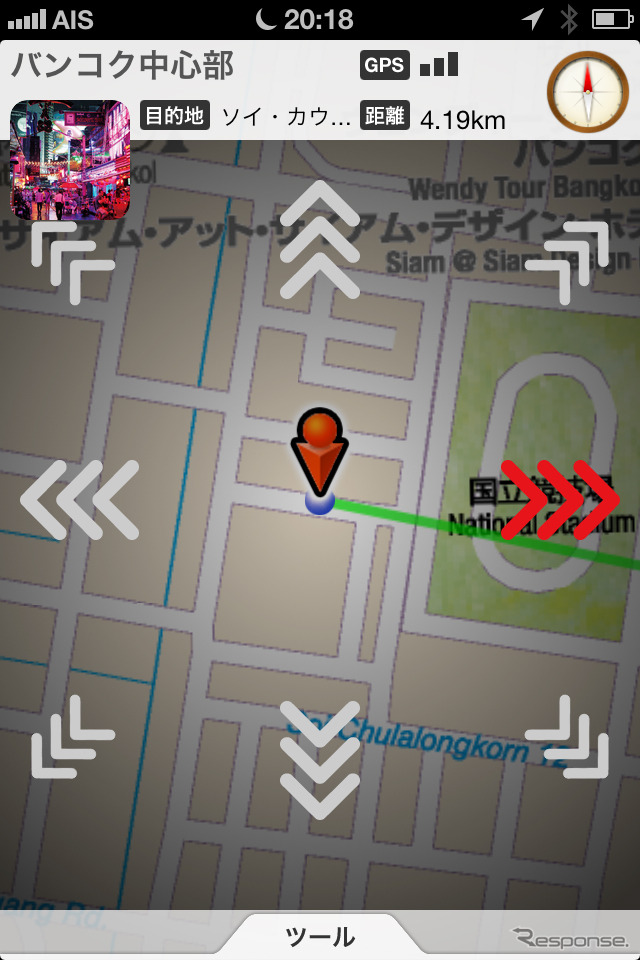Move the map diagonally down-left

point(72,738)
